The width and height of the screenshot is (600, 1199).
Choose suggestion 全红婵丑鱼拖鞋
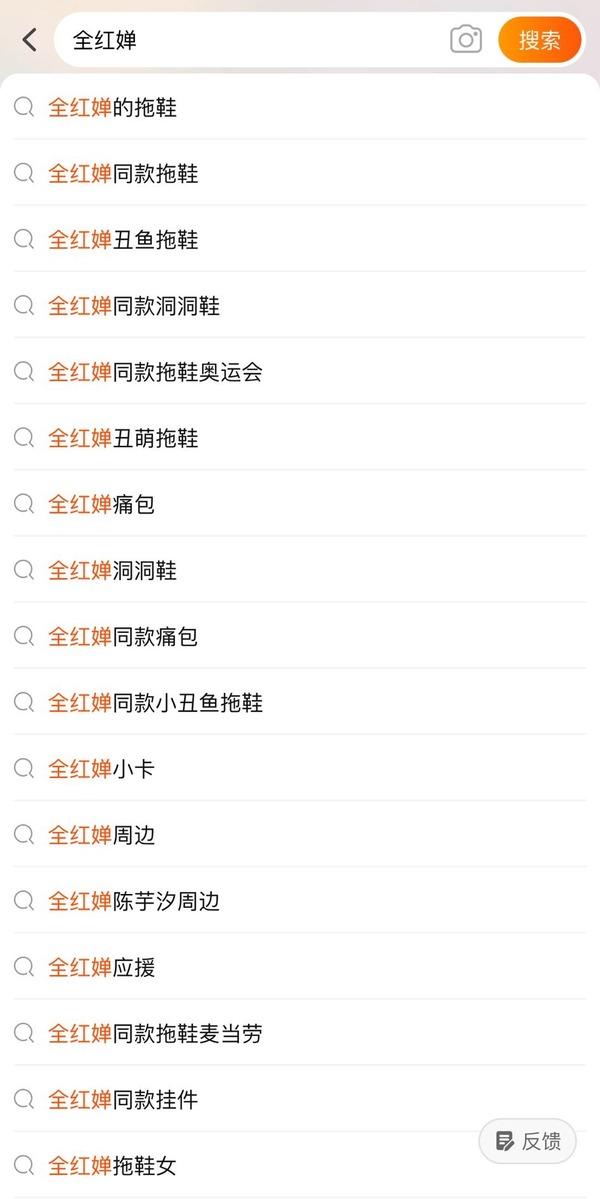coord(300,239)
